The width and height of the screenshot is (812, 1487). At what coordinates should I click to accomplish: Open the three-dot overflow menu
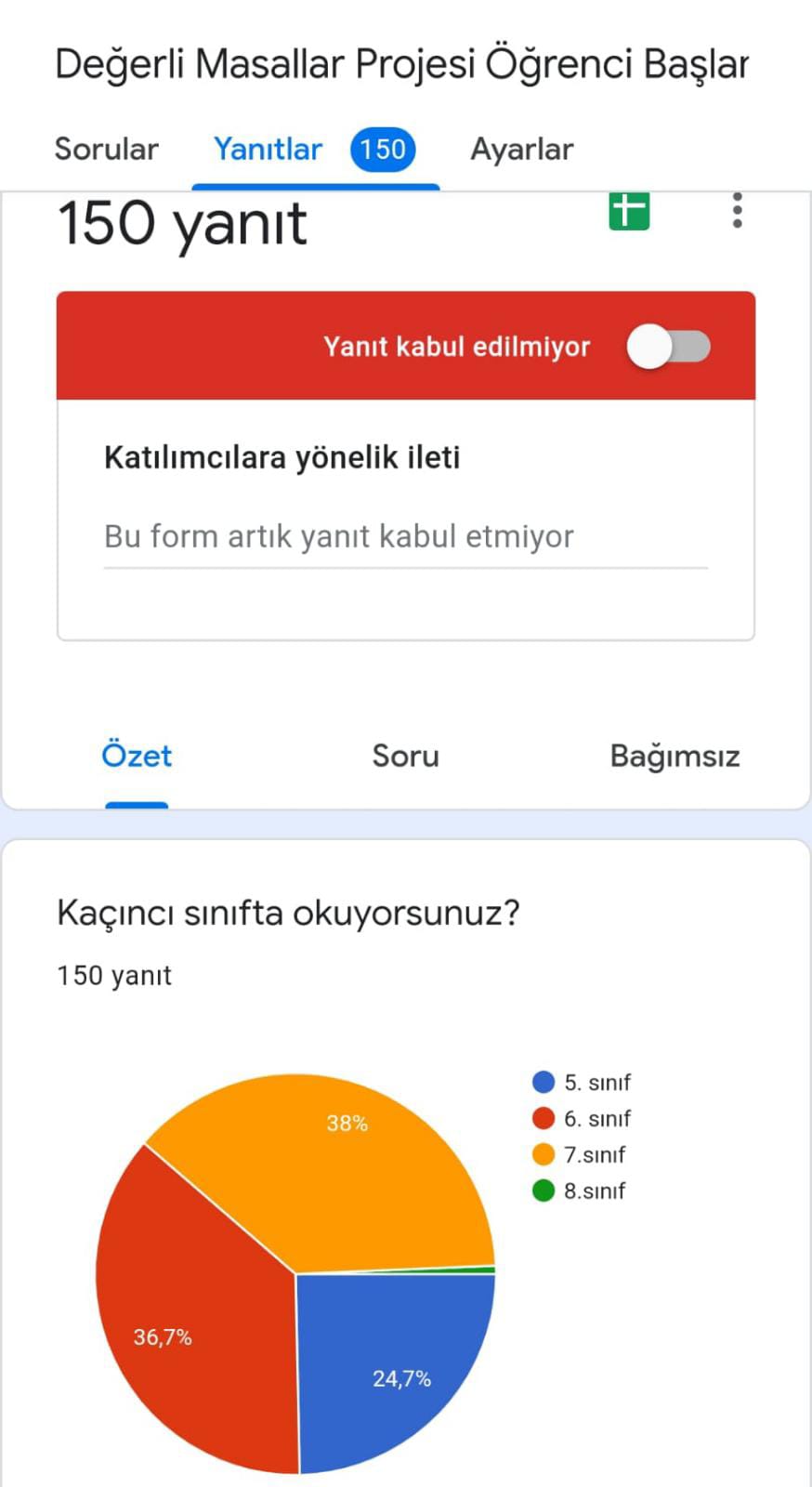coord(737,212)
